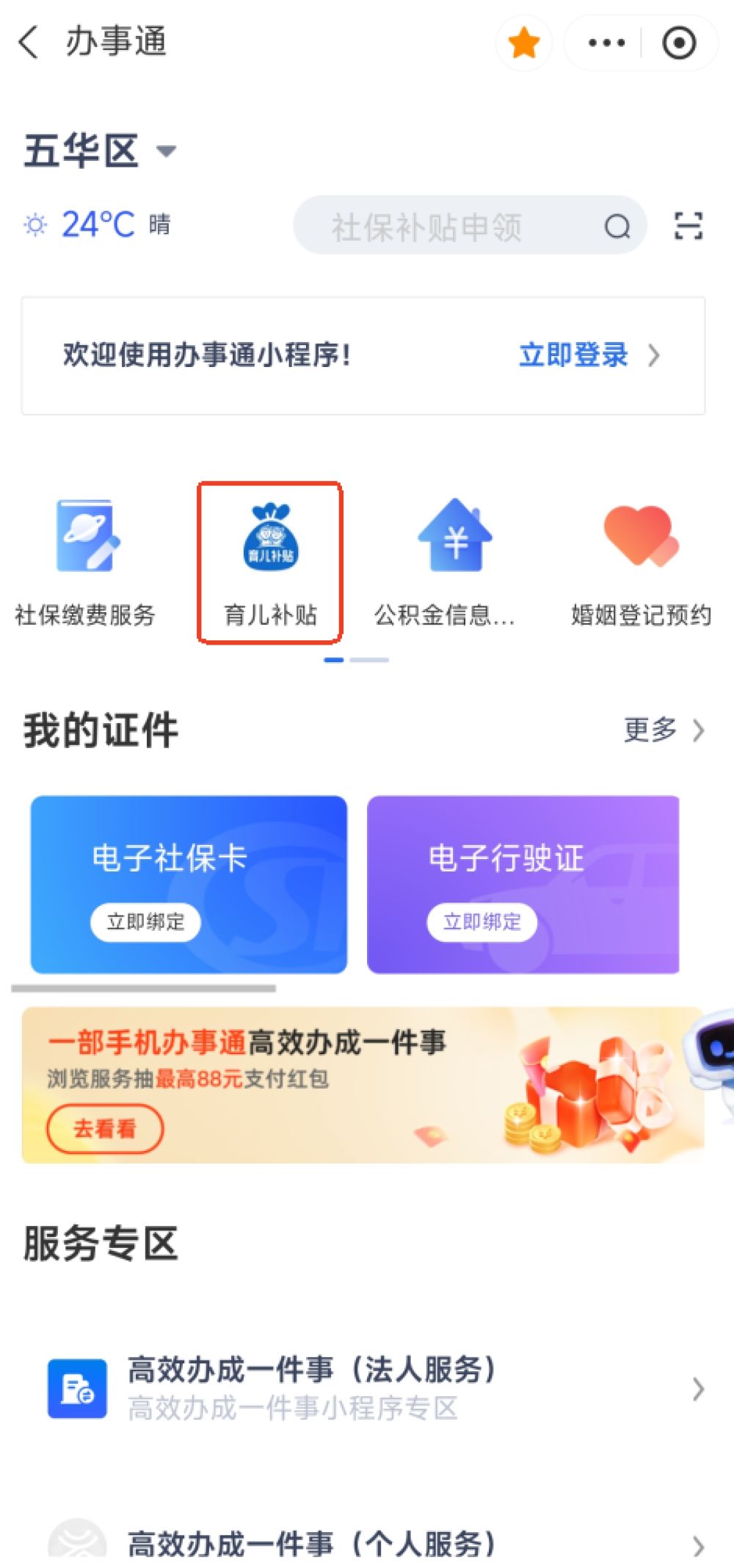The image size is (734, 1568).
Task: Tap 立即绑定 on 电子社保卡 card
Action: click(145, 921)
